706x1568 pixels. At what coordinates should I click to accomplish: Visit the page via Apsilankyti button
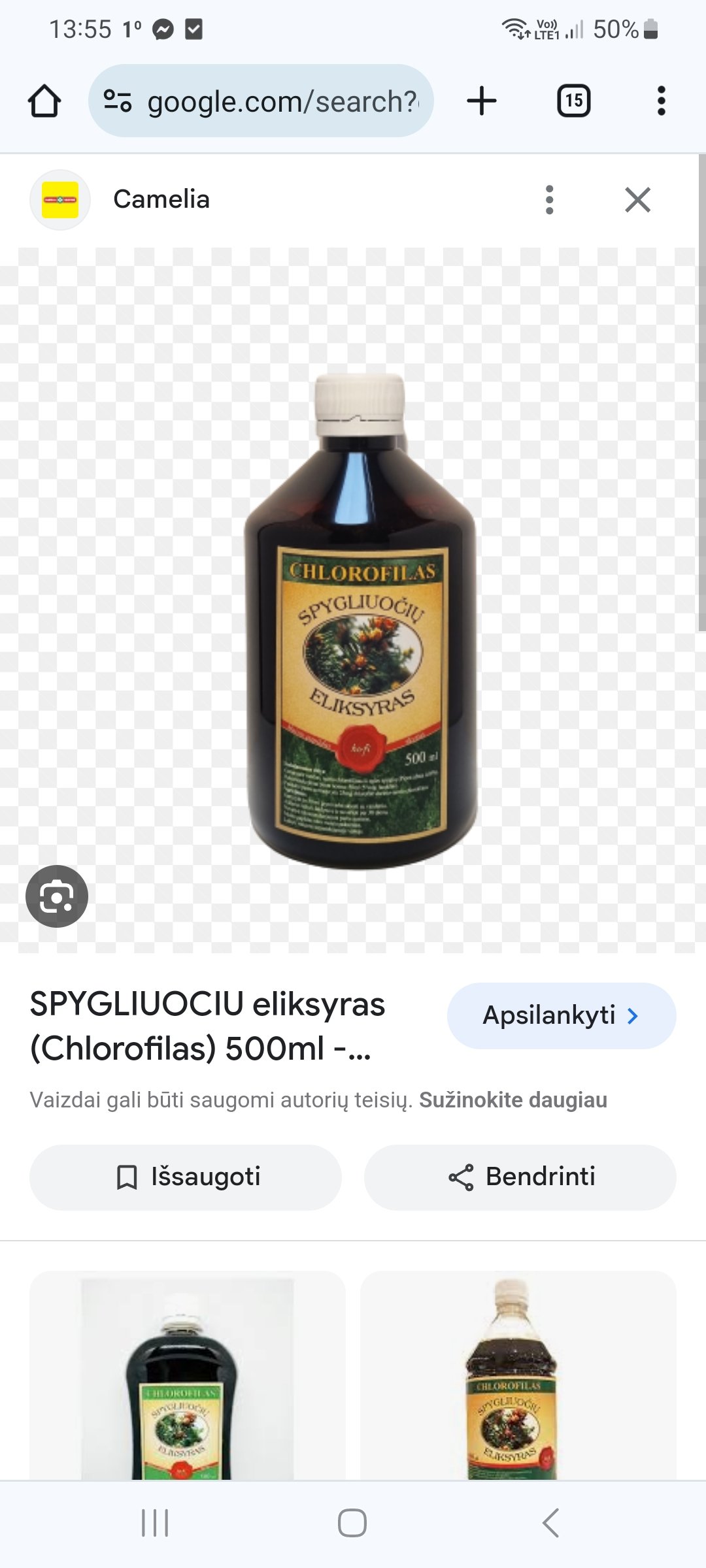pos(562,1015)
